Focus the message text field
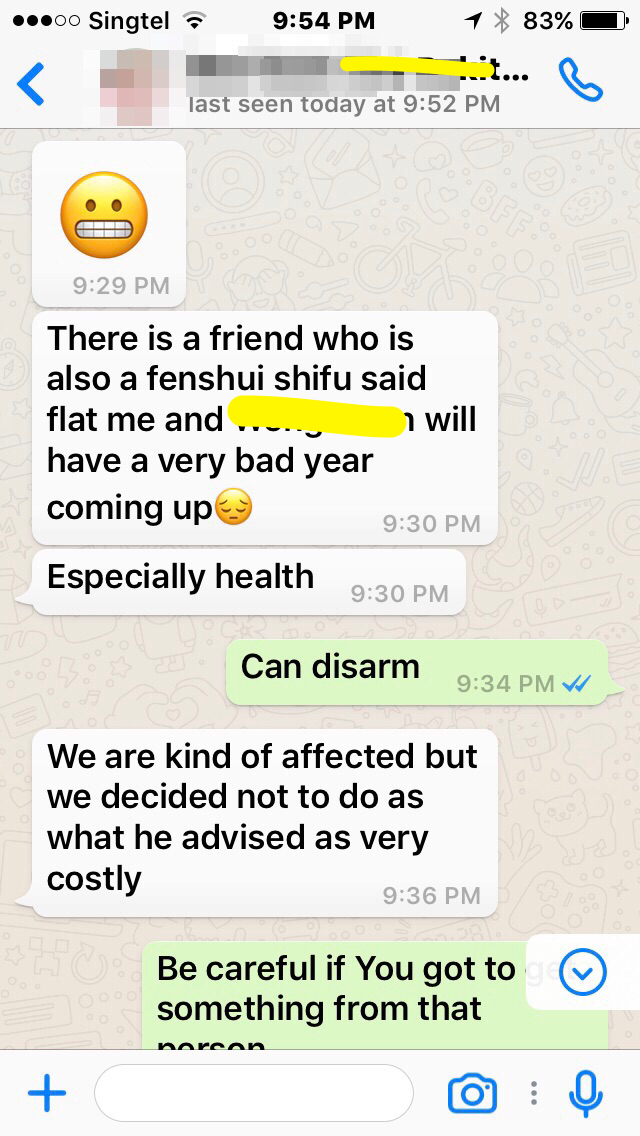 [253, 1093]
